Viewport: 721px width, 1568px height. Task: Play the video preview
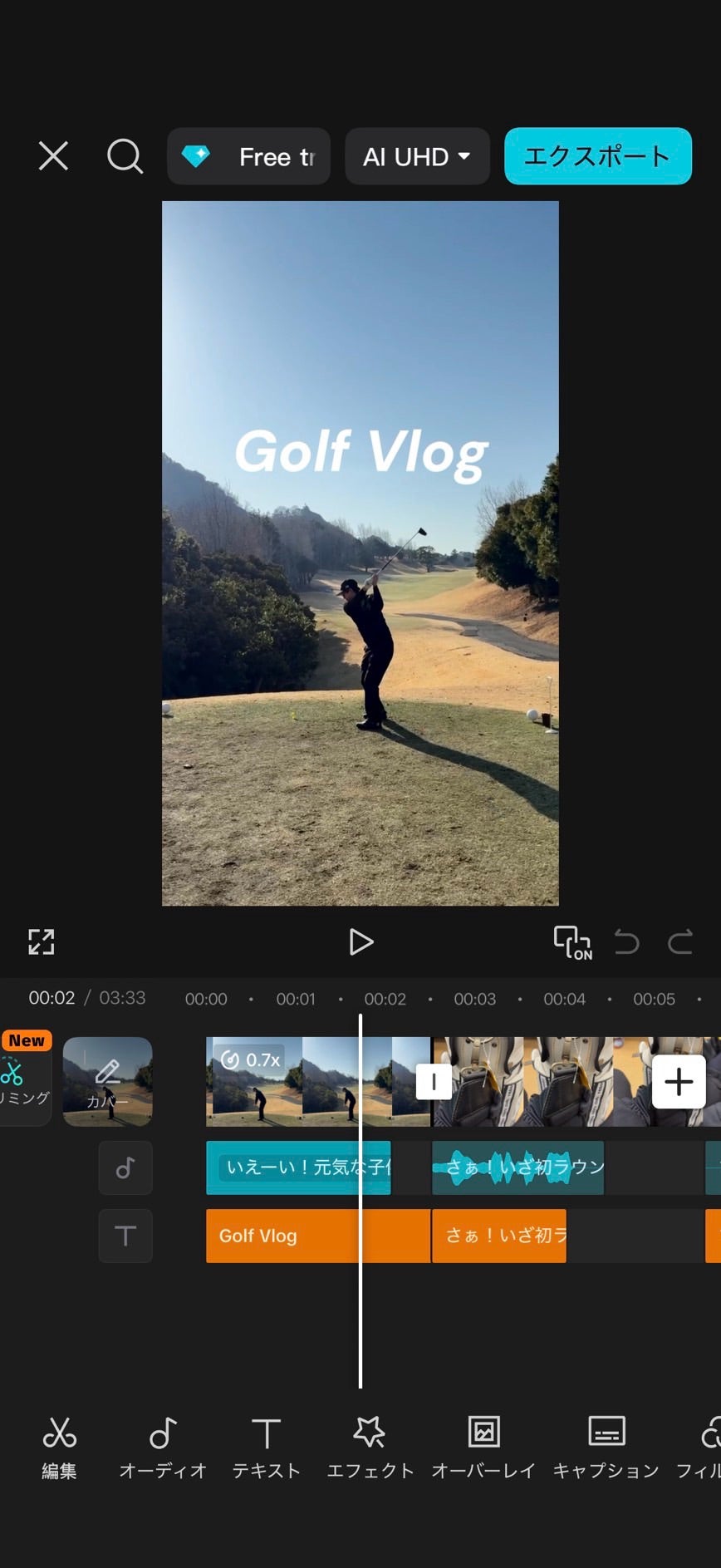click(360, 941)
